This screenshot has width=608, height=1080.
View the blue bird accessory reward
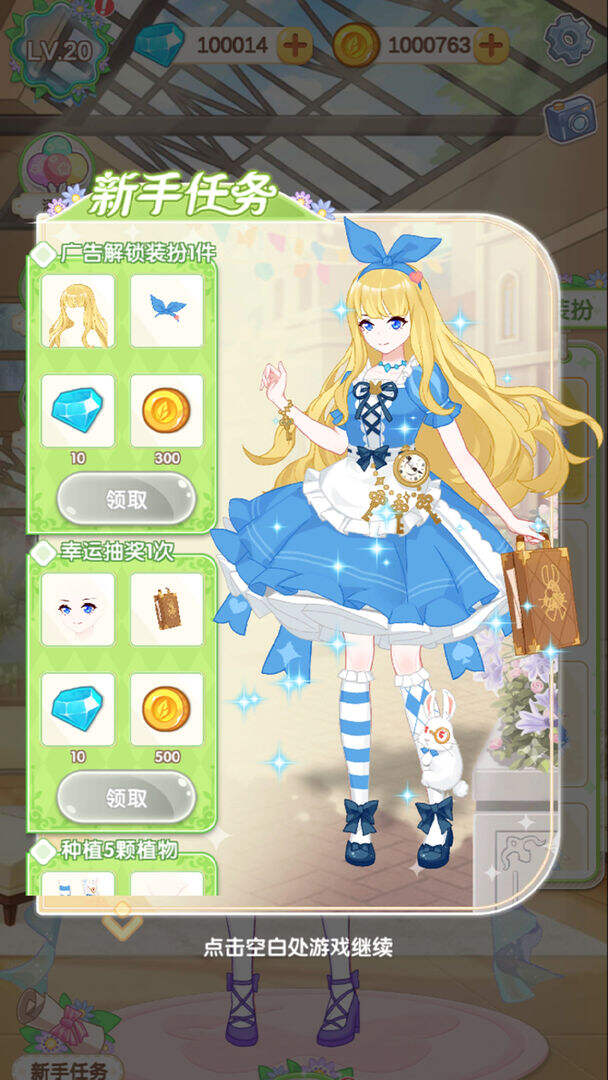click(x=167, y=311)
